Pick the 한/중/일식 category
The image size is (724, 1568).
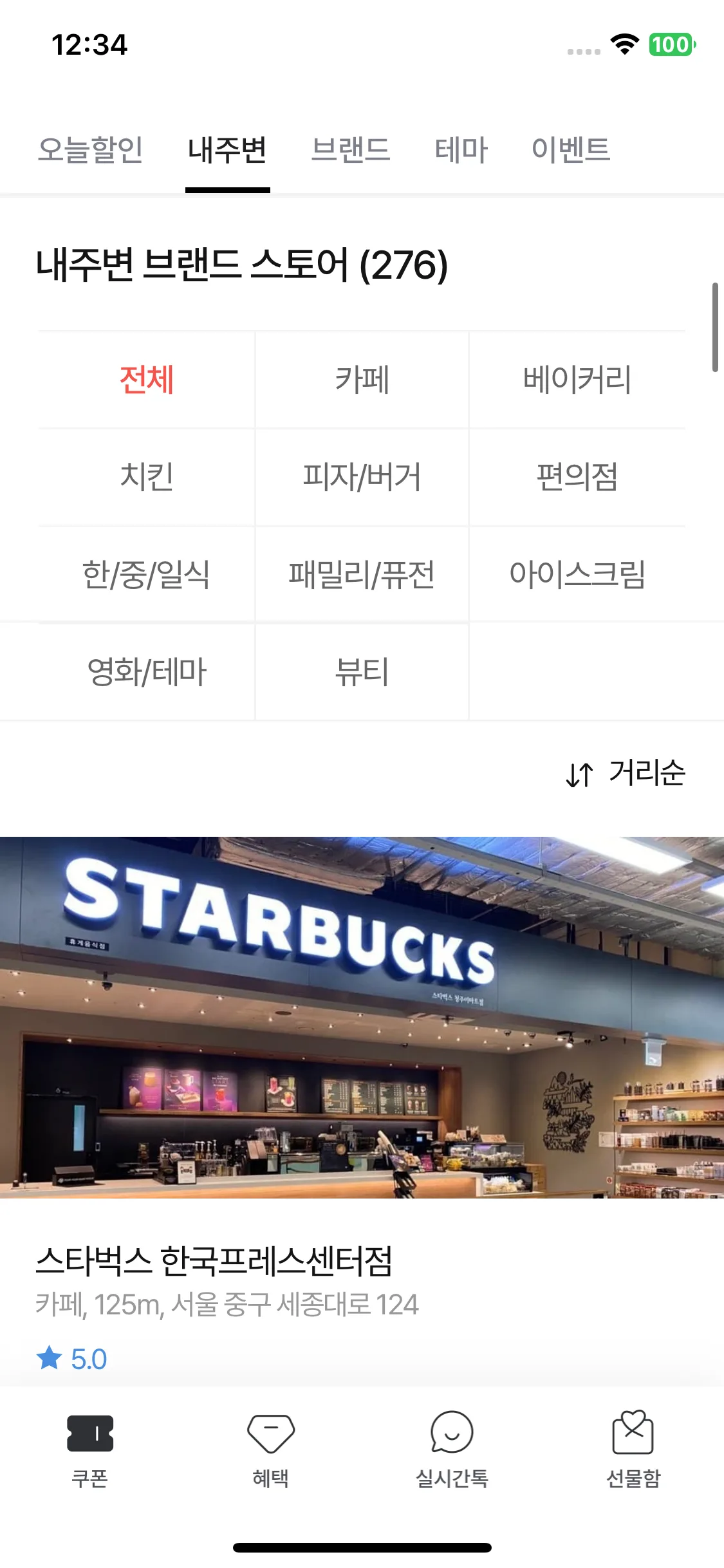point(147,574)
